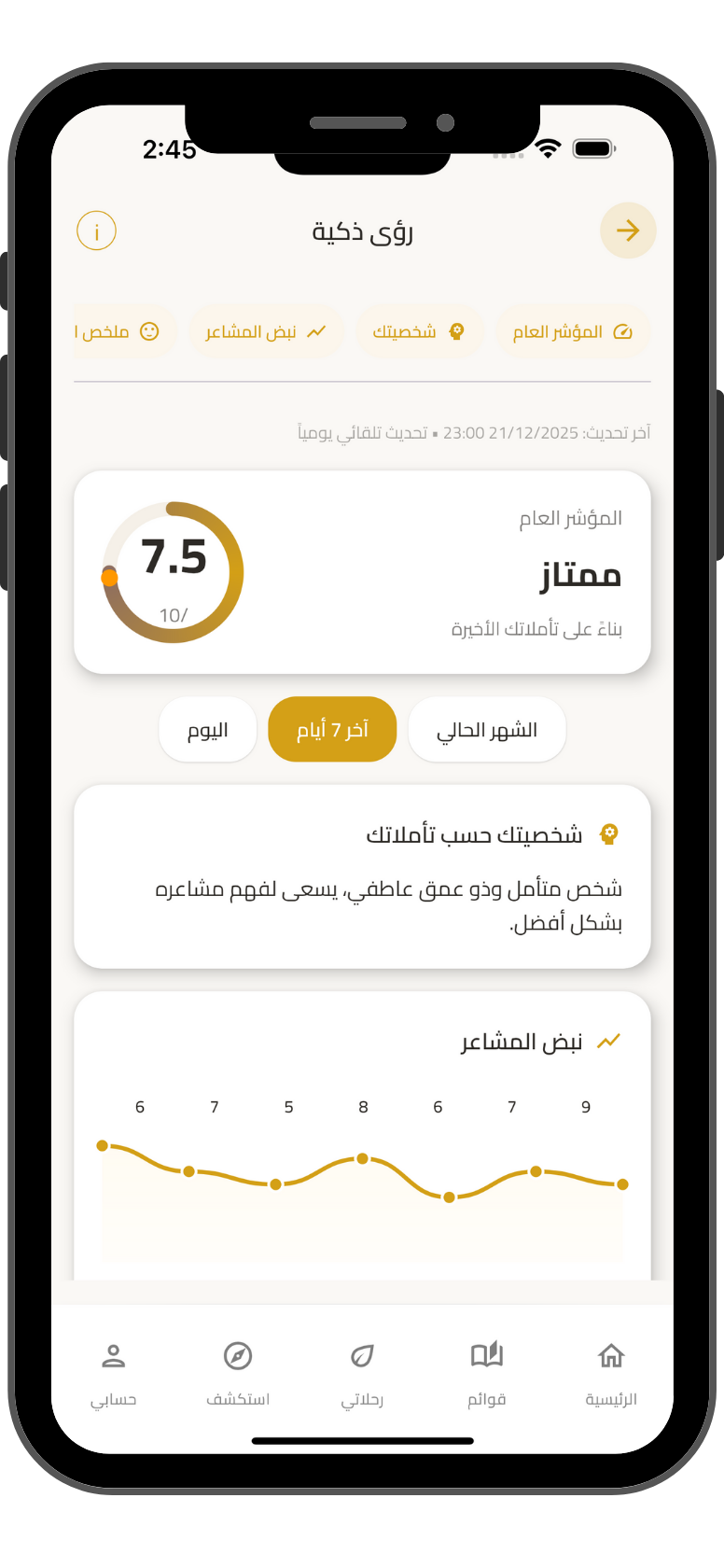Switch to استكشف tab
This screenshot has width=724, height=1568.
(x=238, y=1373)
